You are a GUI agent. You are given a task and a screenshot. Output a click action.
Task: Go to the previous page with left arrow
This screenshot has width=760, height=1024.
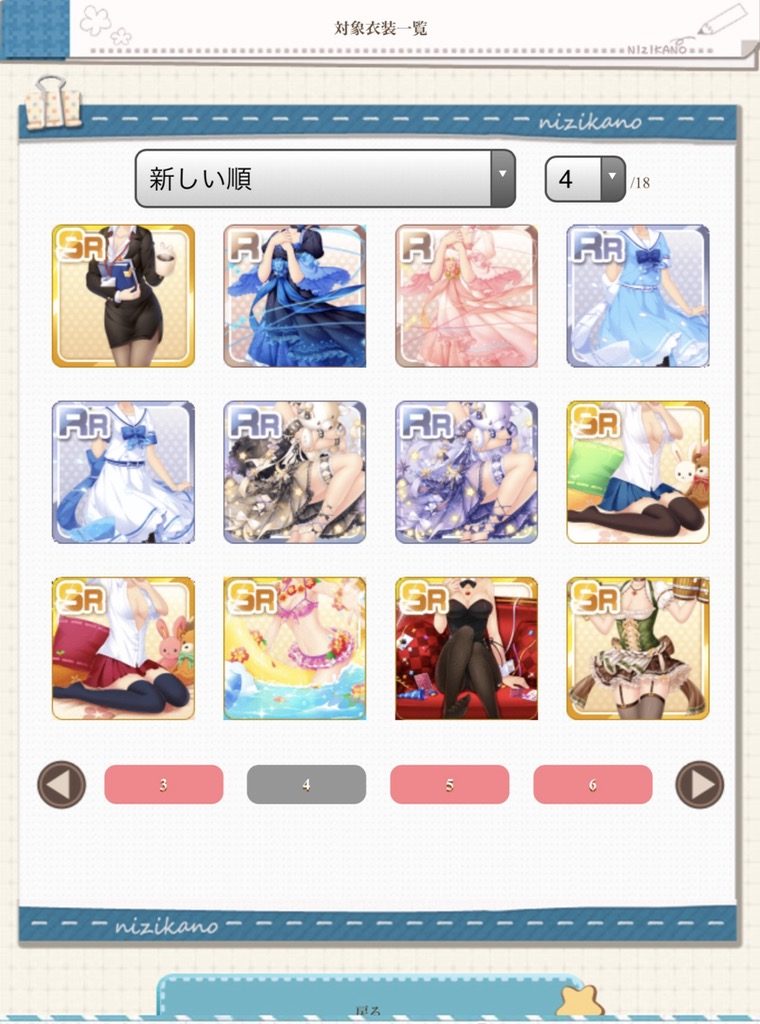tap(61, 785)
